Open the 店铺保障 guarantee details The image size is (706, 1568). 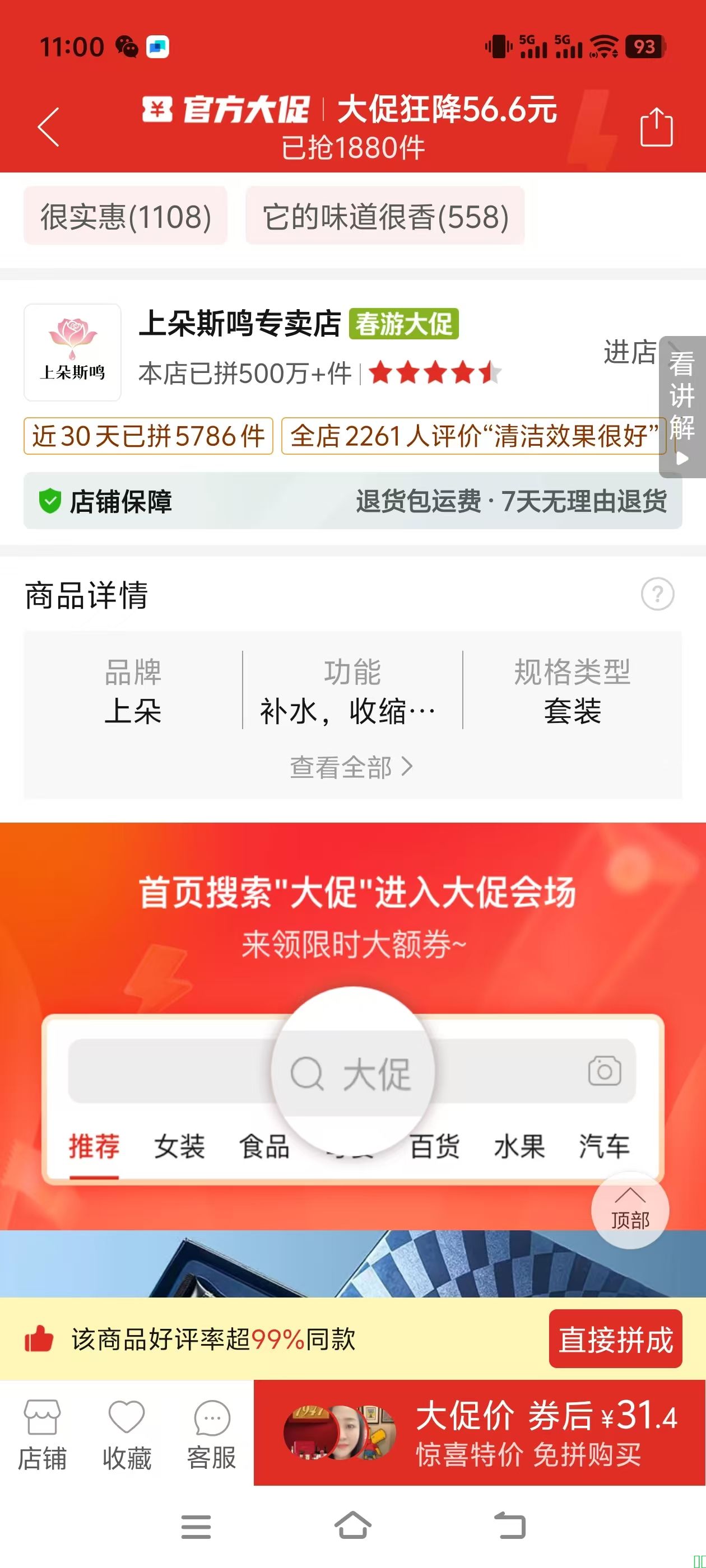[352, 502]
